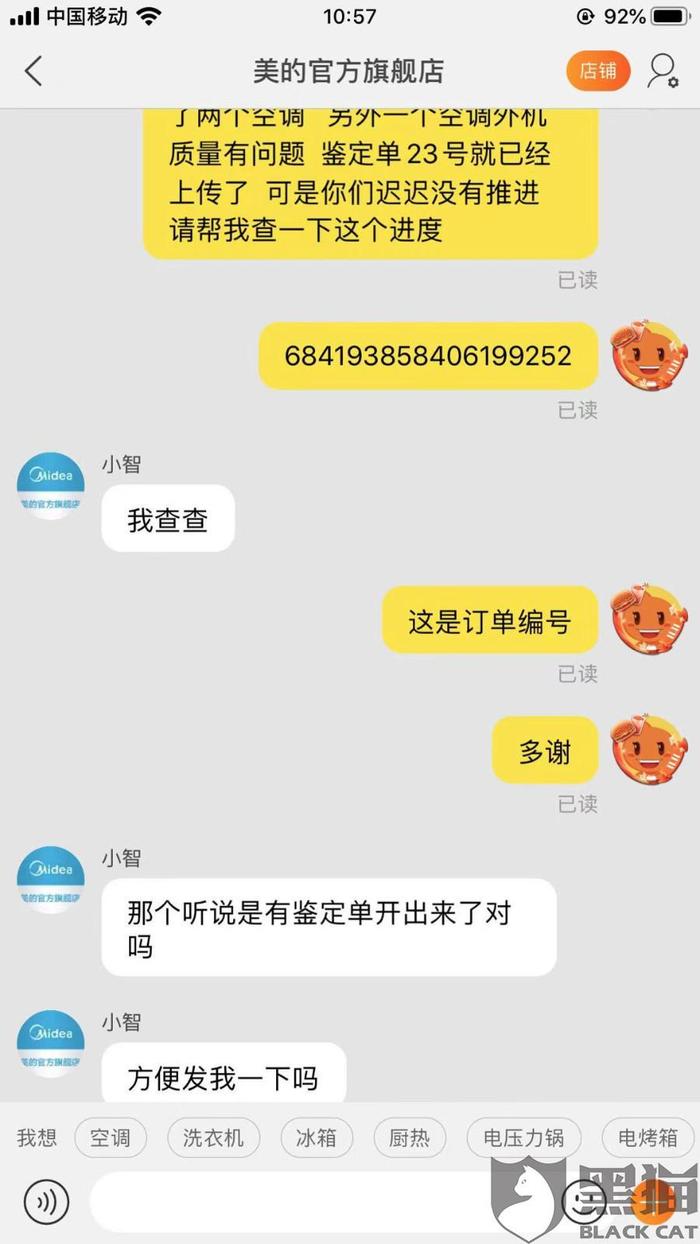Go back from the 美的官方旗舰店 chat
Viewport: 700px width, 1244px height.
34,71
